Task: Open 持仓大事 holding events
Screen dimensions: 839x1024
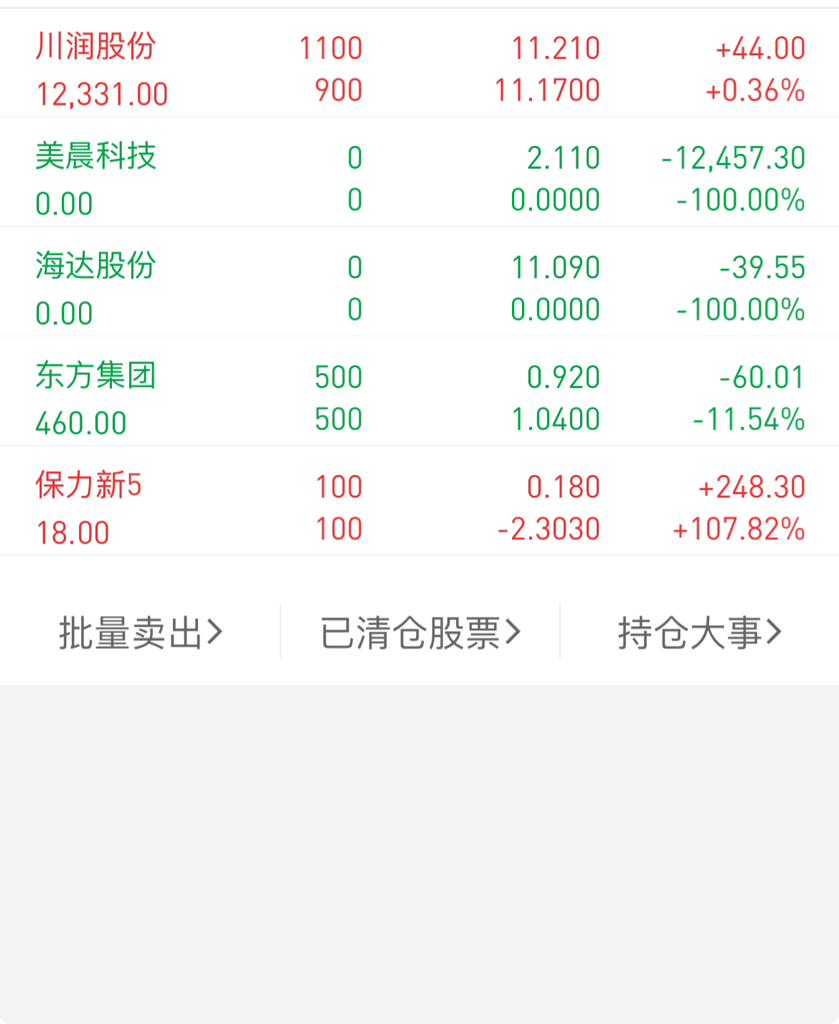Action: pos(699,633)
